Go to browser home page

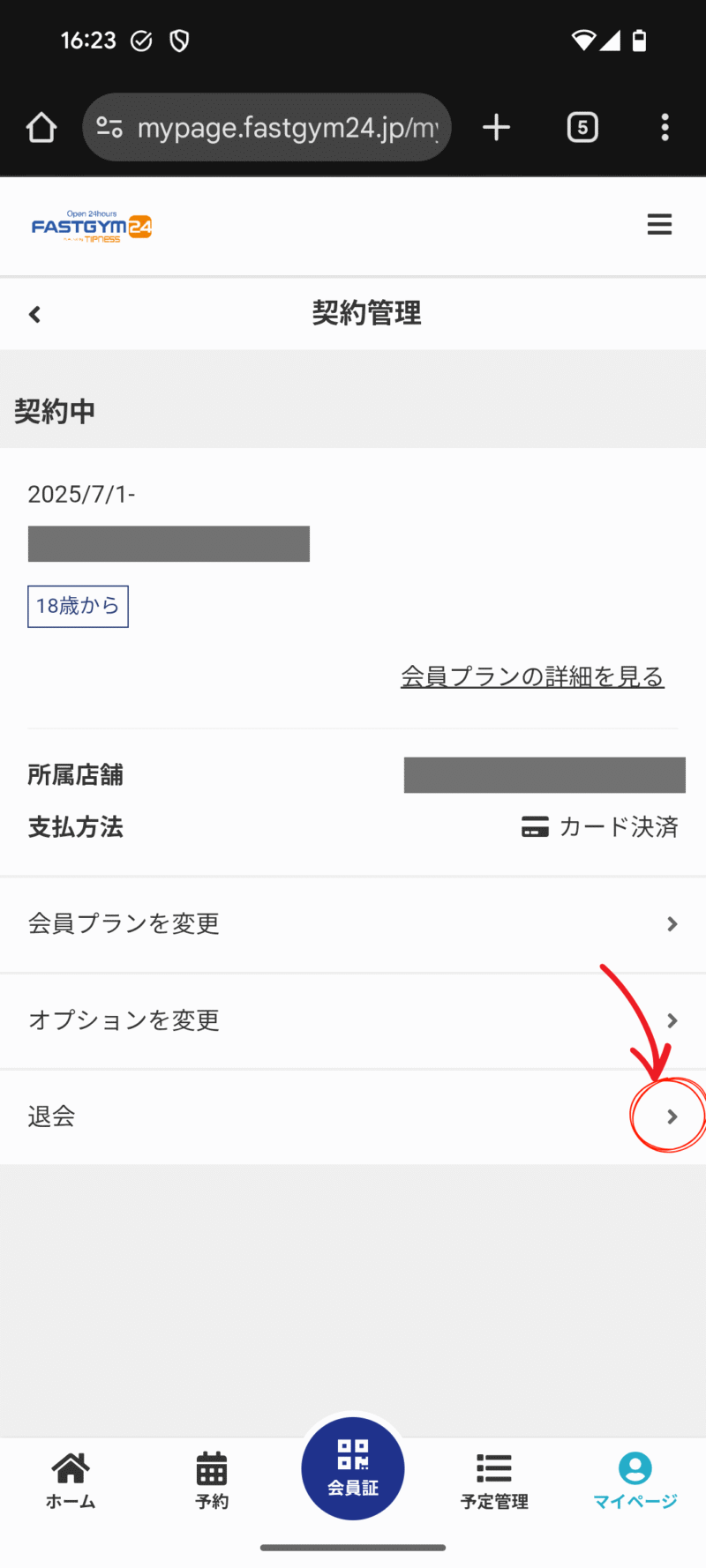[41, 128]
